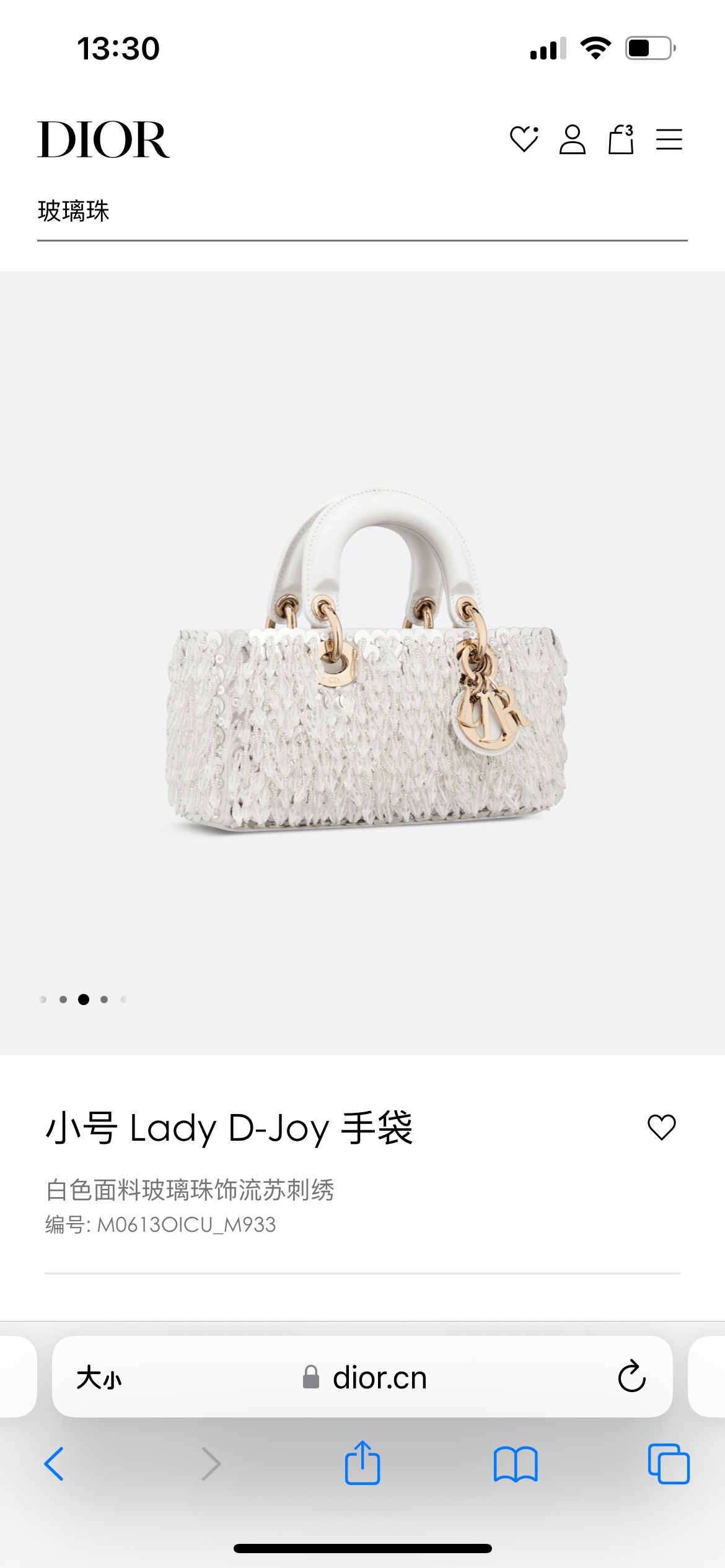Open Safari bookmarks
The width and height of the screenshot is (725, 1568).
click(516, 1464)
